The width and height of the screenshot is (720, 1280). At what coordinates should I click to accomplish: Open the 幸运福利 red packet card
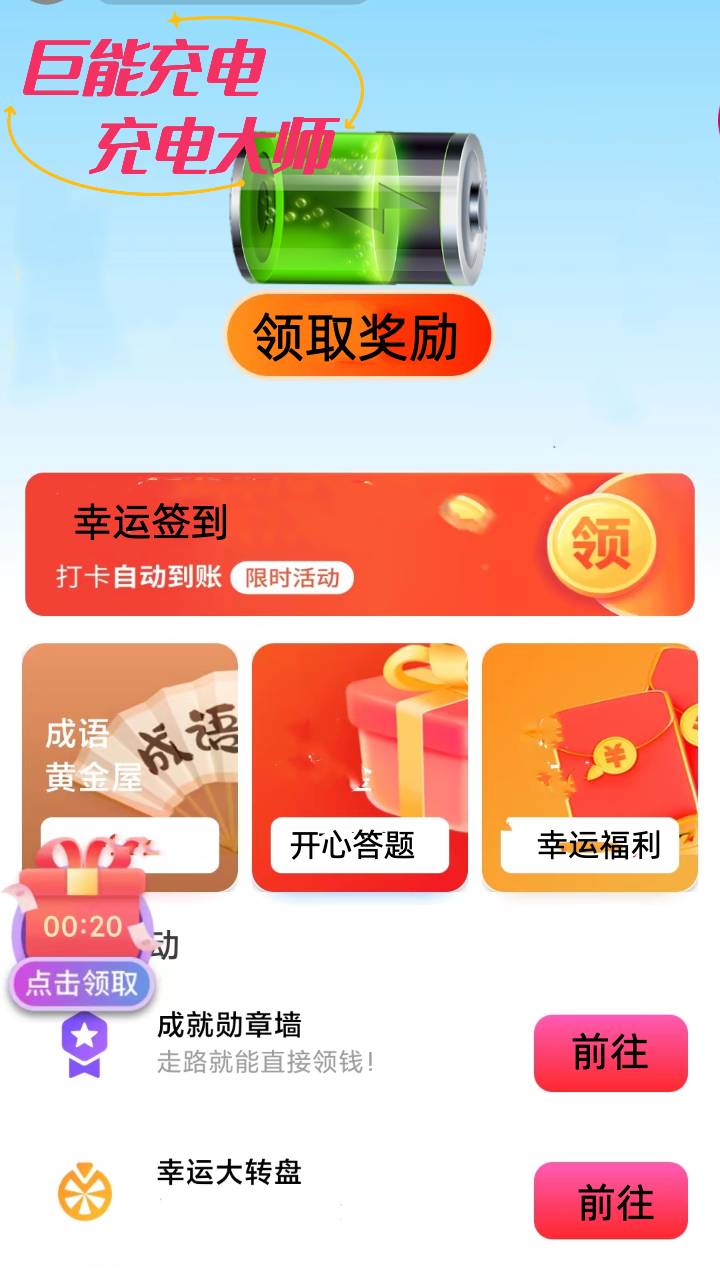[x=590, y=767]
